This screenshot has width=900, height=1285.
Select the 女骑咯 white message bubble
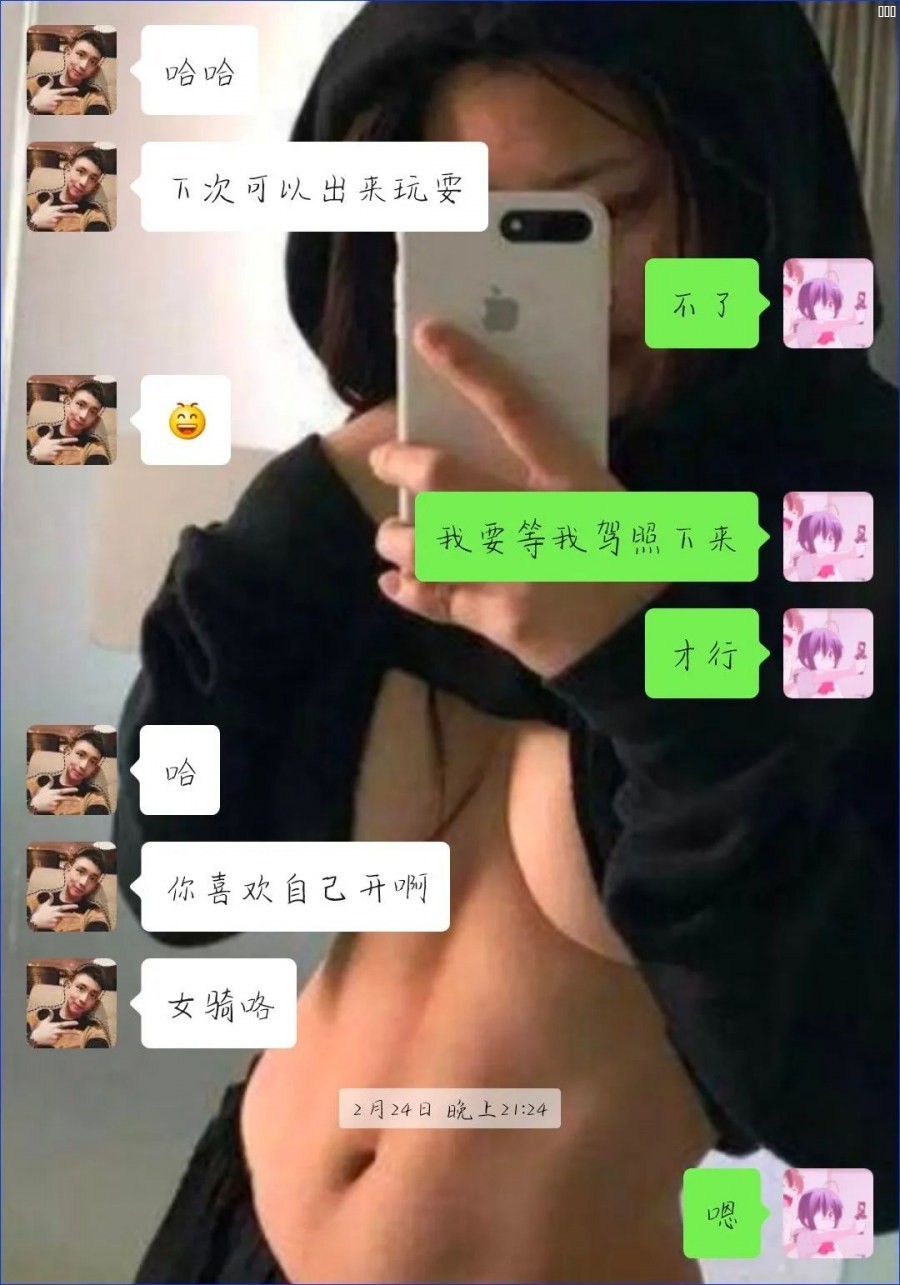pos(218,1004)
